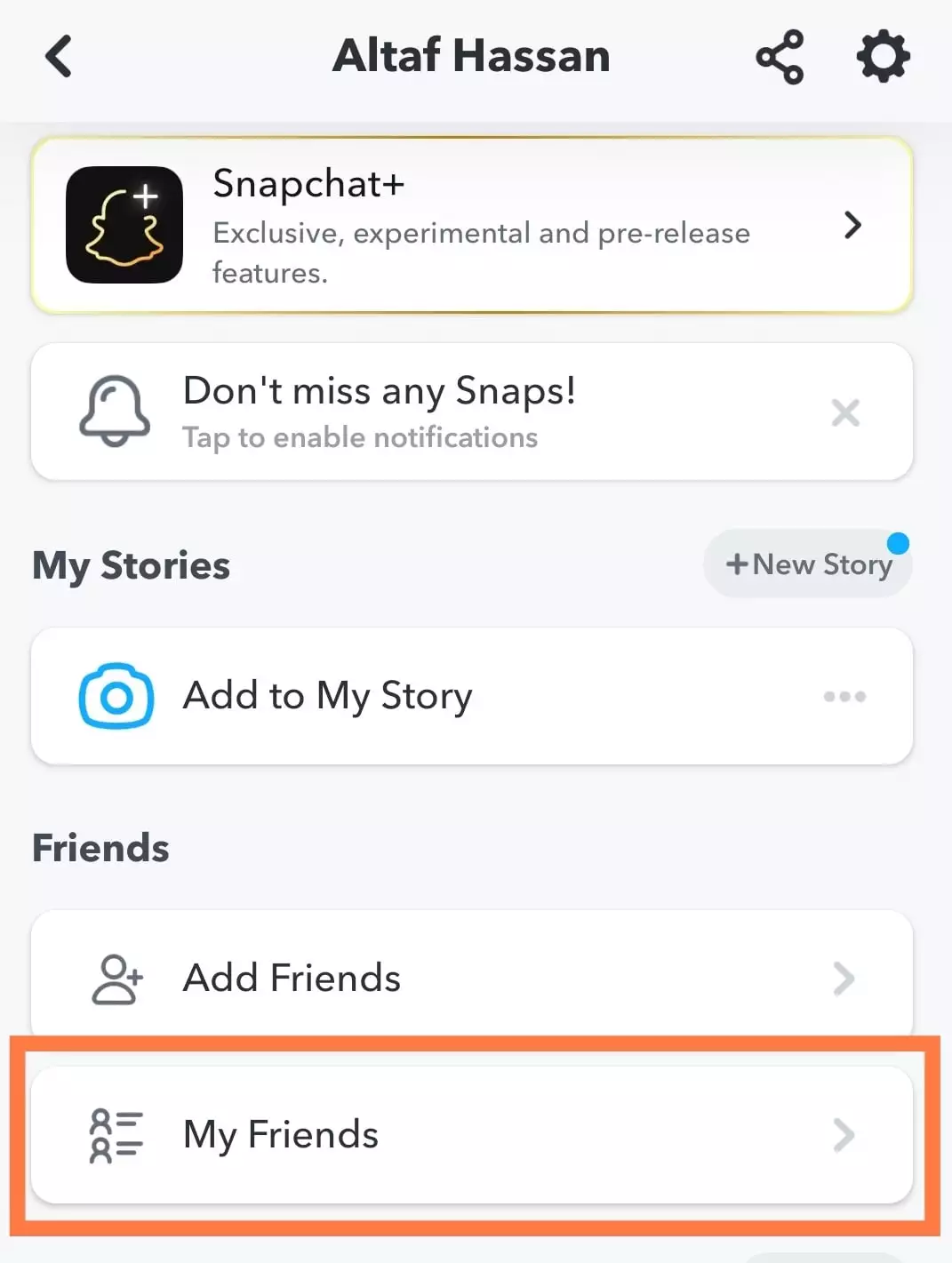Image resolution: width=952 pixels, height=1263 pixels.
Task: Open Settings via the gear icon
Action: 882,55
